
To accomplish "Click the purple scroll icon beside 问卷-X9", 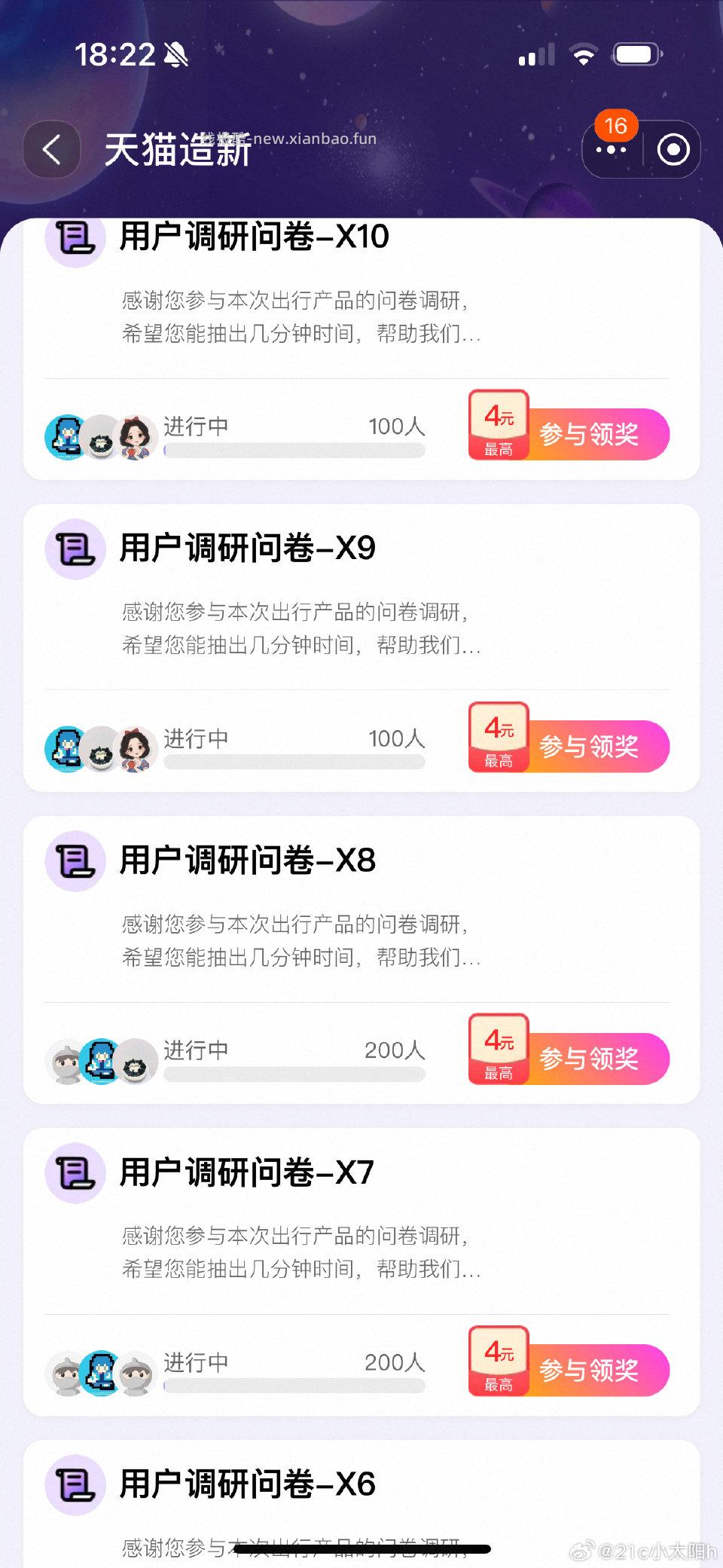I will tap(75, 550).
